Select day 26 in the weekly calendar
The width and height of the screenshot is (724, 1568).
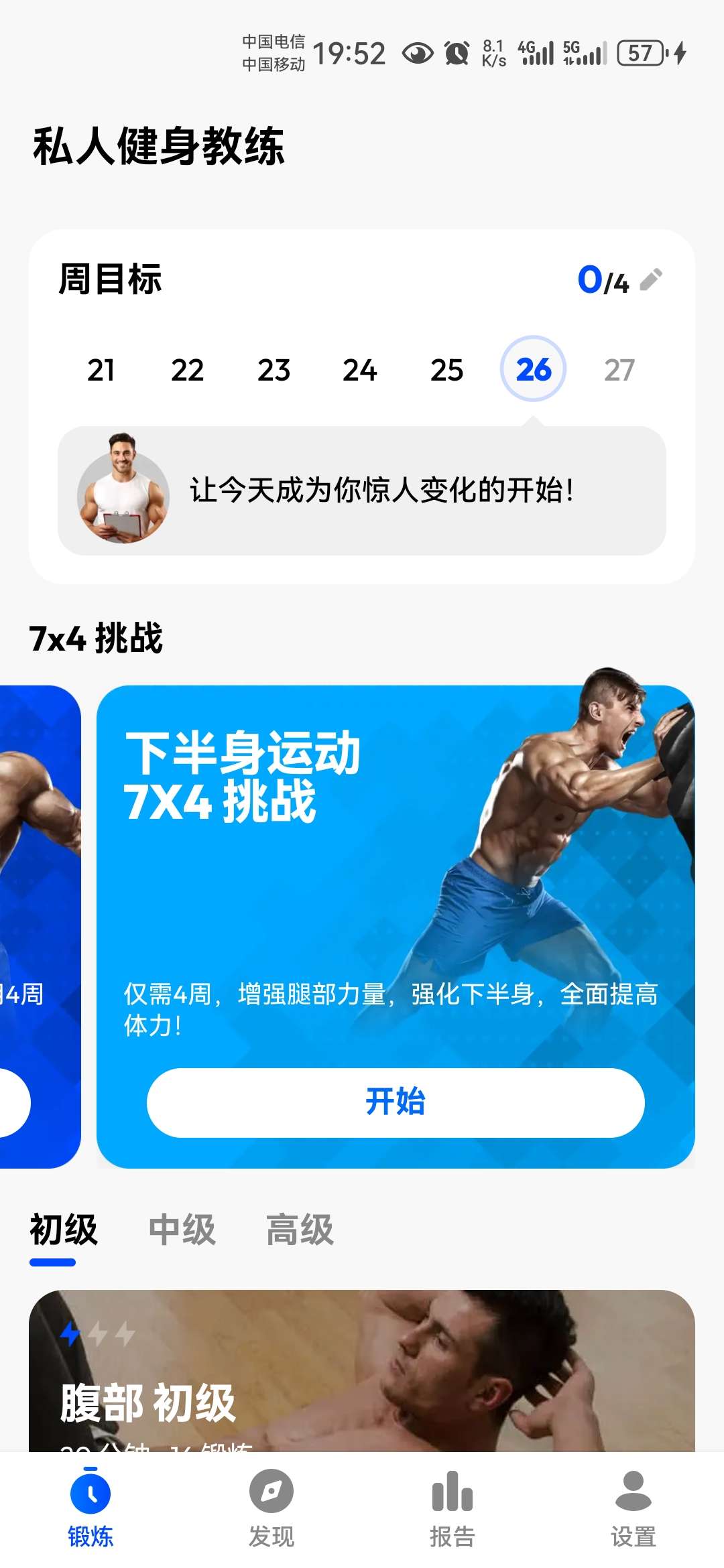pos(533,369)
